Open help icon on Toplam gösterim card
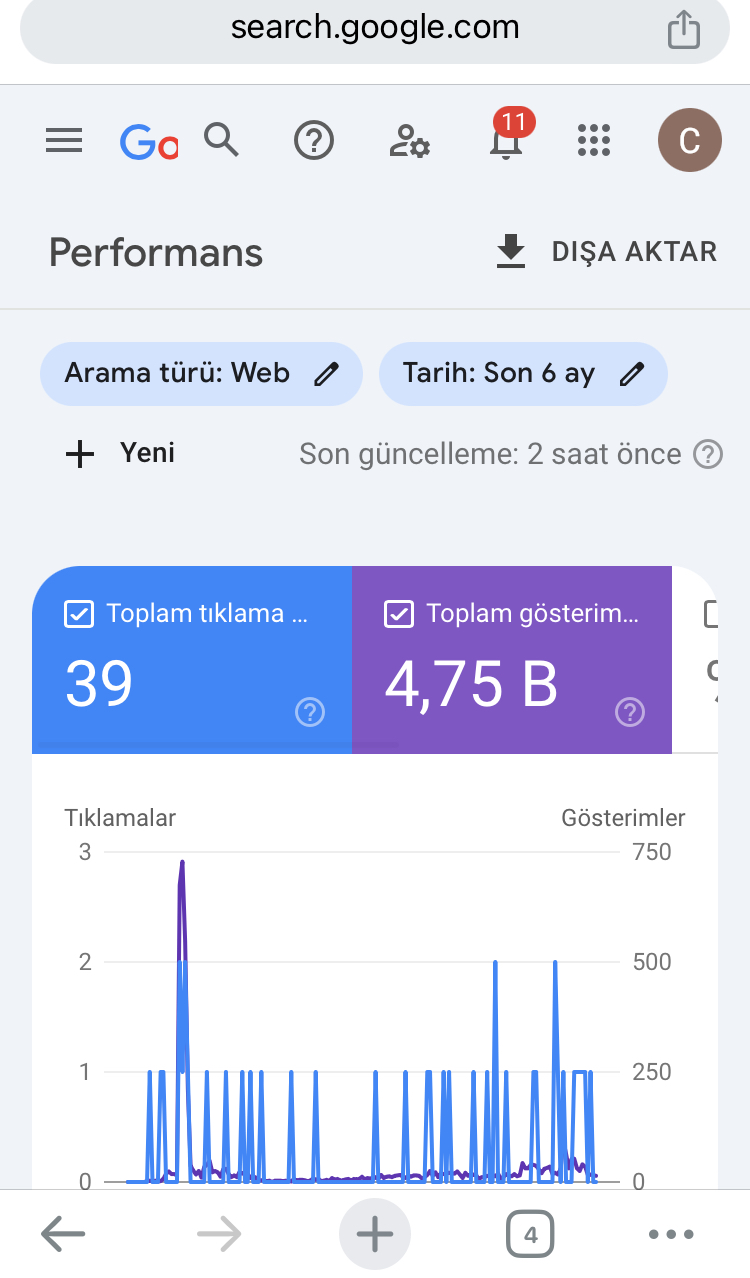750x1278 pixels. 630,712
